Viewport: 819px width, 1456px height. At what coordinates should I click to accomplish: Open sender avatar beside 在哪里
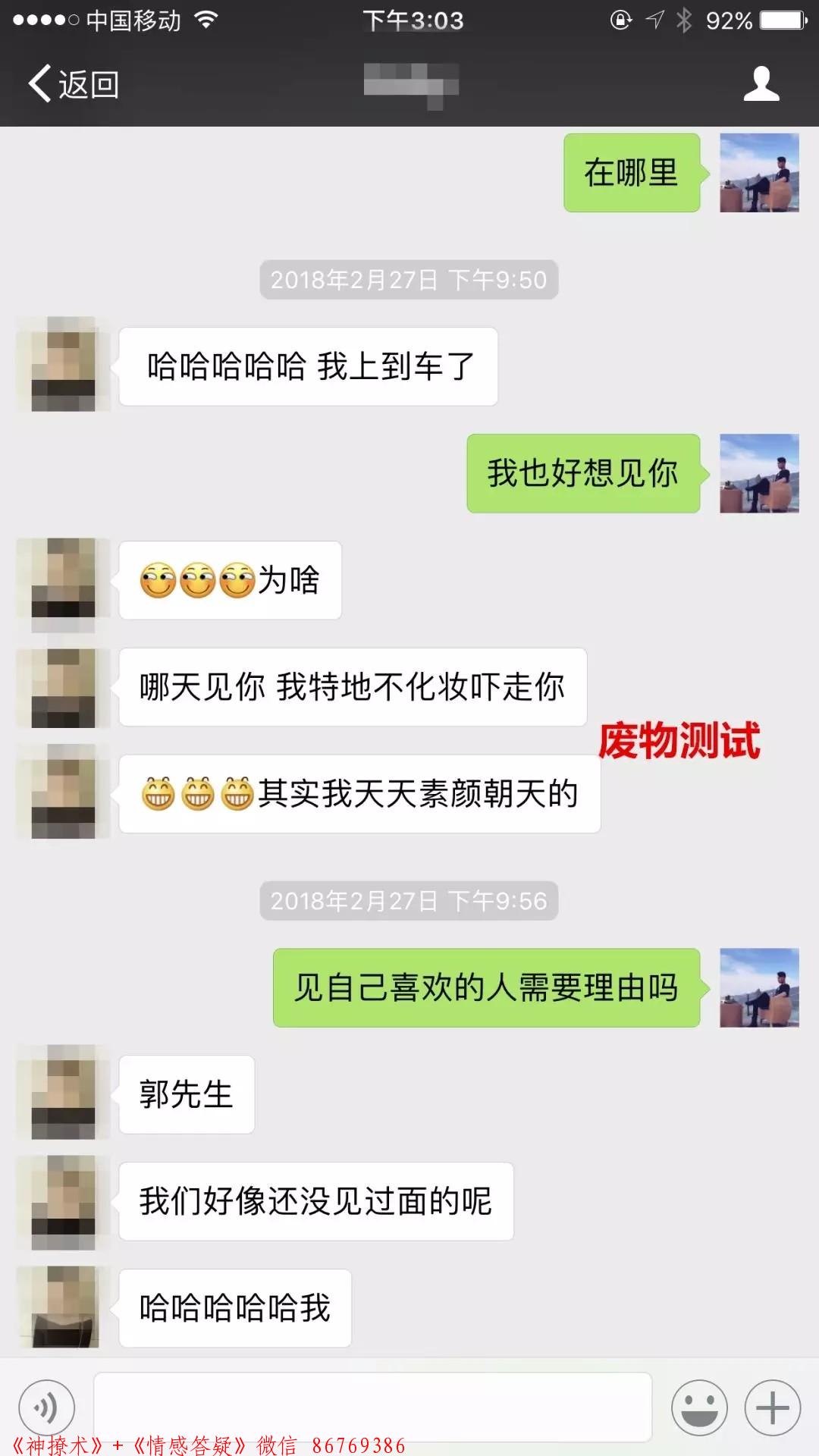(x=759, y=173)
